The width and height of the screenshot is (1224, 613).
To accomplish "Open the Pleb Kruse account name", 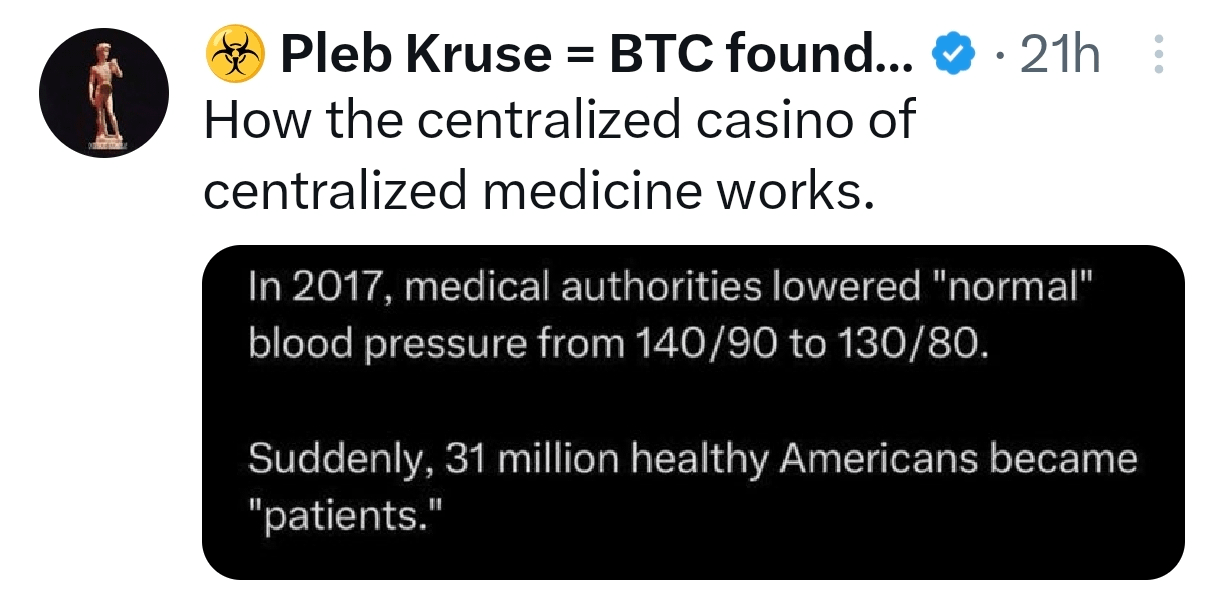I will click(x=559, y=54).
